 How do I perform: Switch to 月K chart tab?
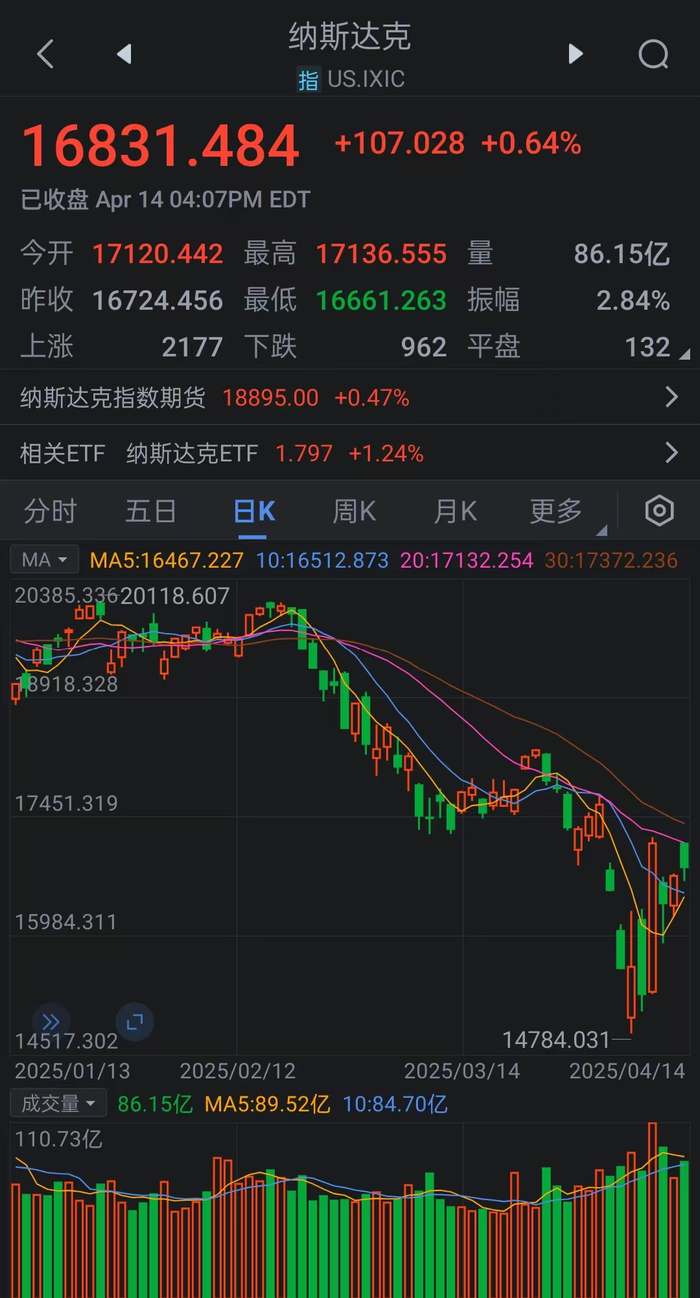[x=455, y=512]
